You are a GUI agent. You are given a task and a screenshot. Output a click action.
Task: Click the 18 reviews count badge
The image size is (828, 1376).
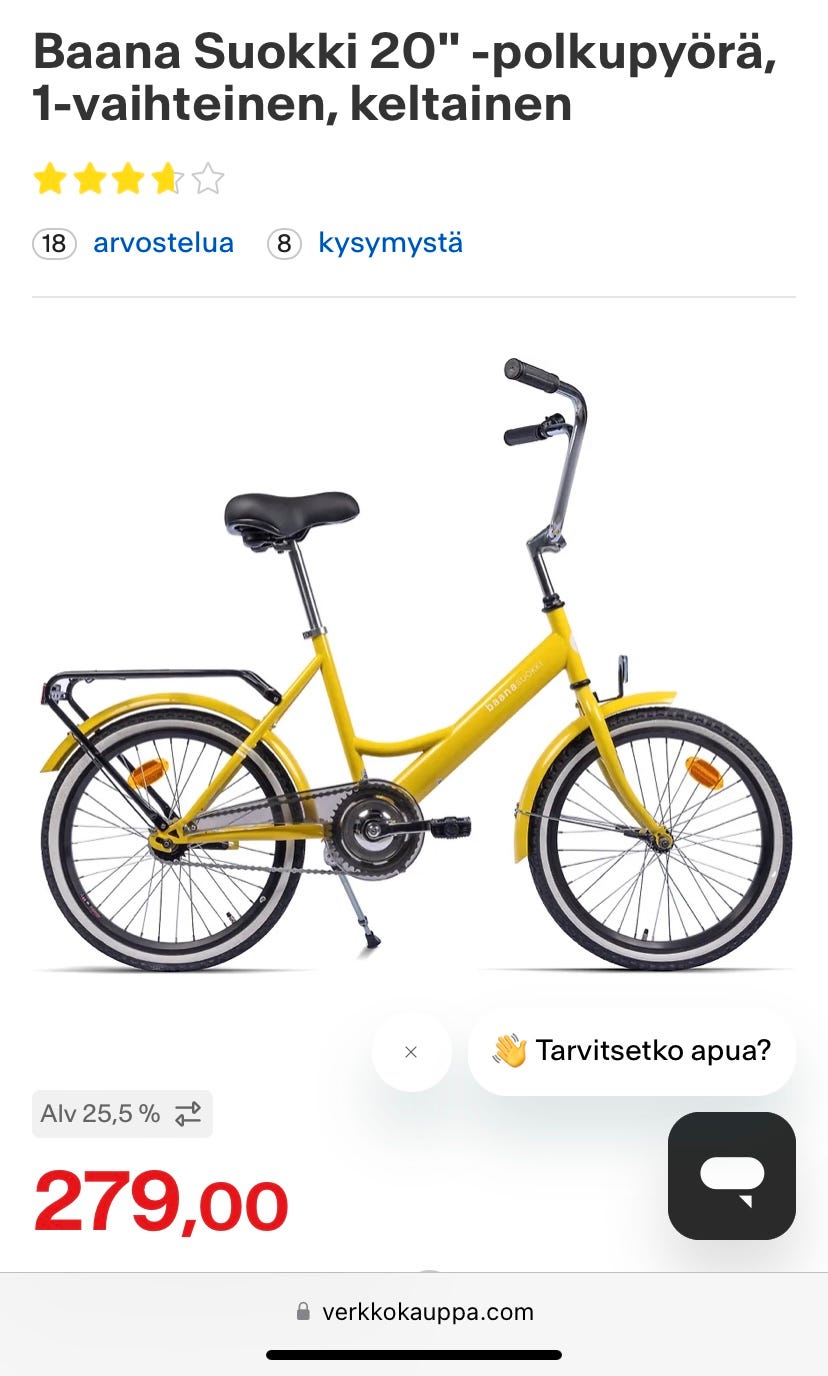pos(54,242)
